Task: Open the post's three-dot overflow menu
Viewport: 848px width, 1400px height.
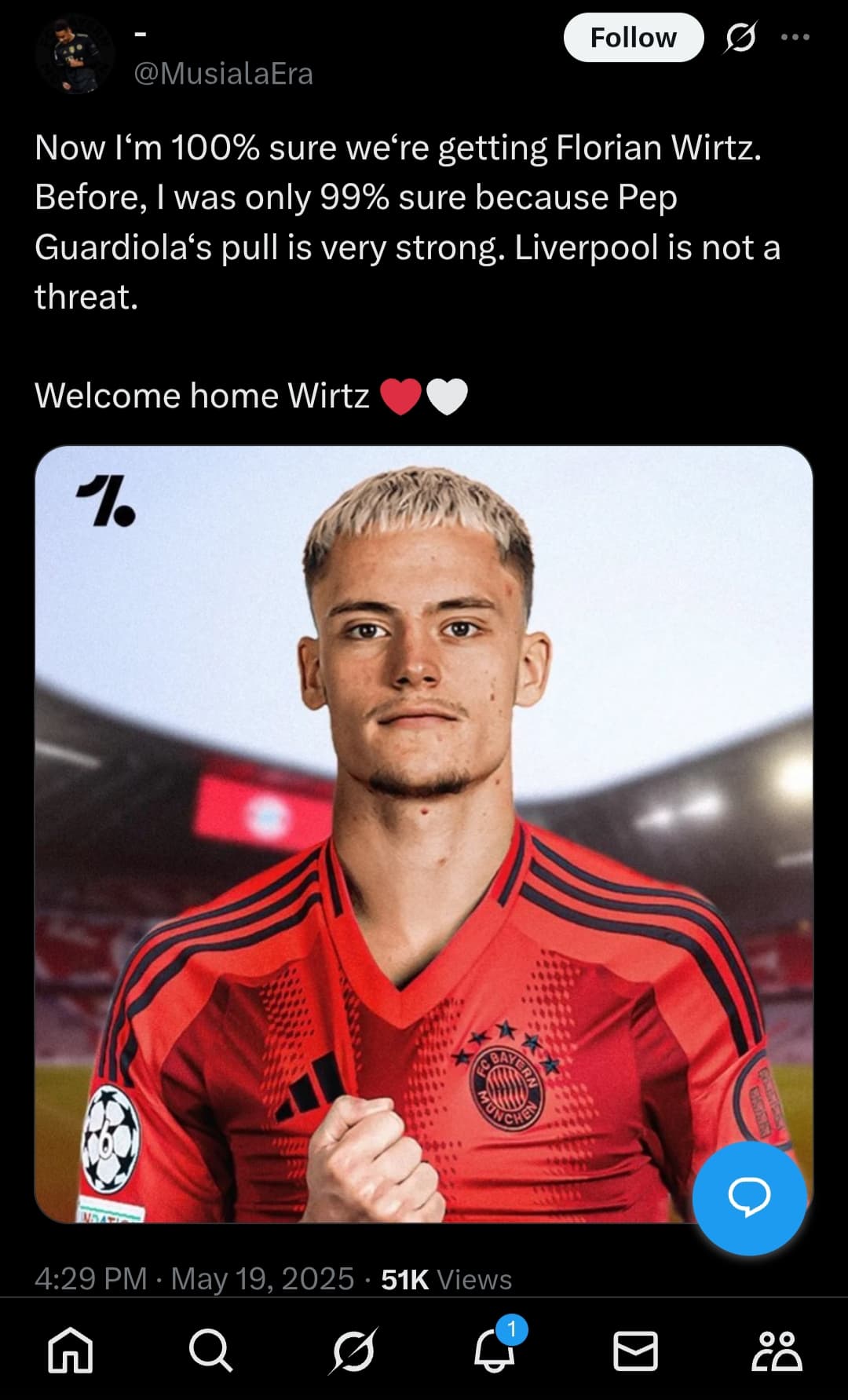Action: [795, 37]
